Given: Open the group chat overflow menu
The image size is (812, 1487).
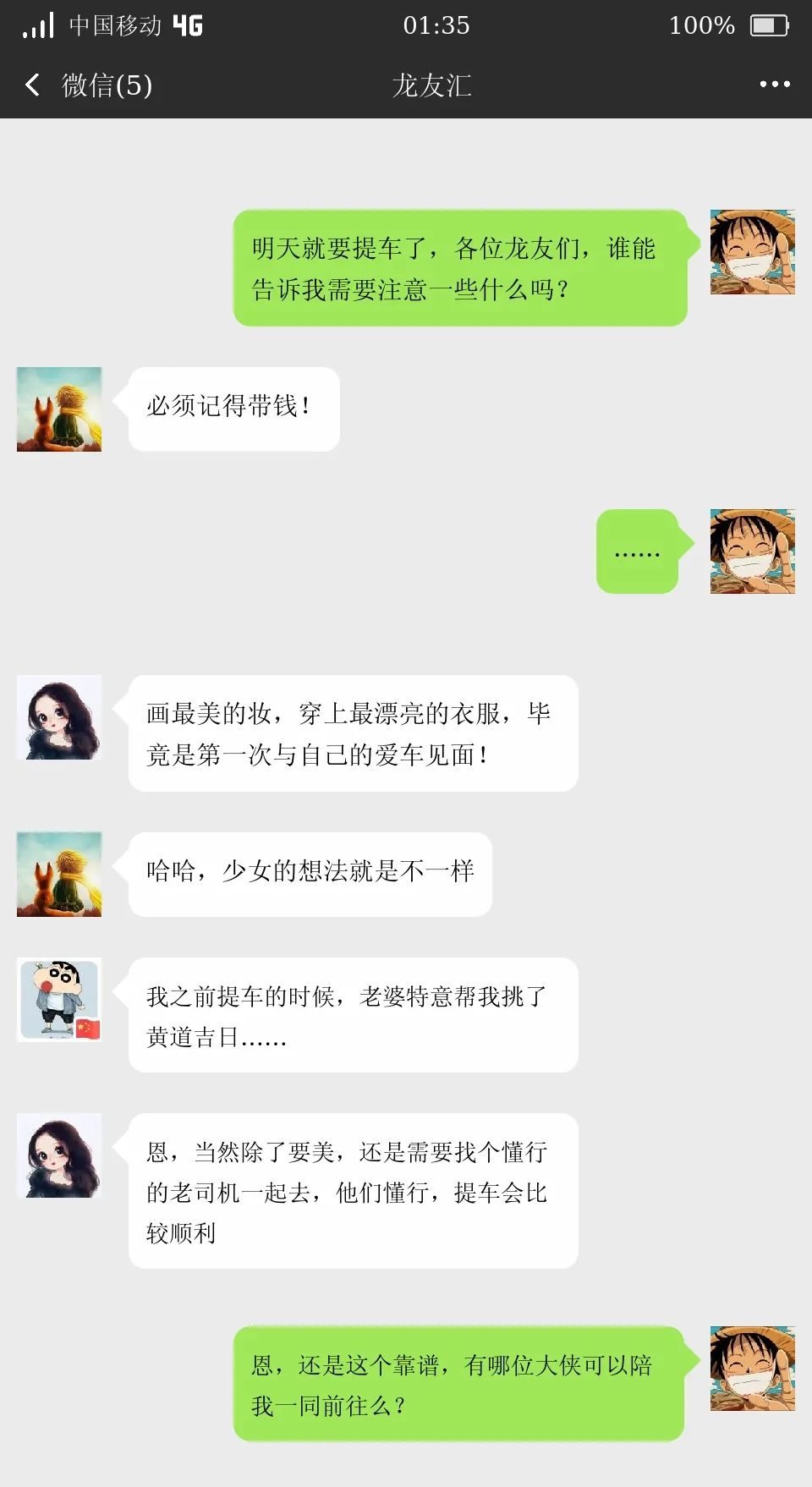Looking at the screenshot, I should 774,85.
